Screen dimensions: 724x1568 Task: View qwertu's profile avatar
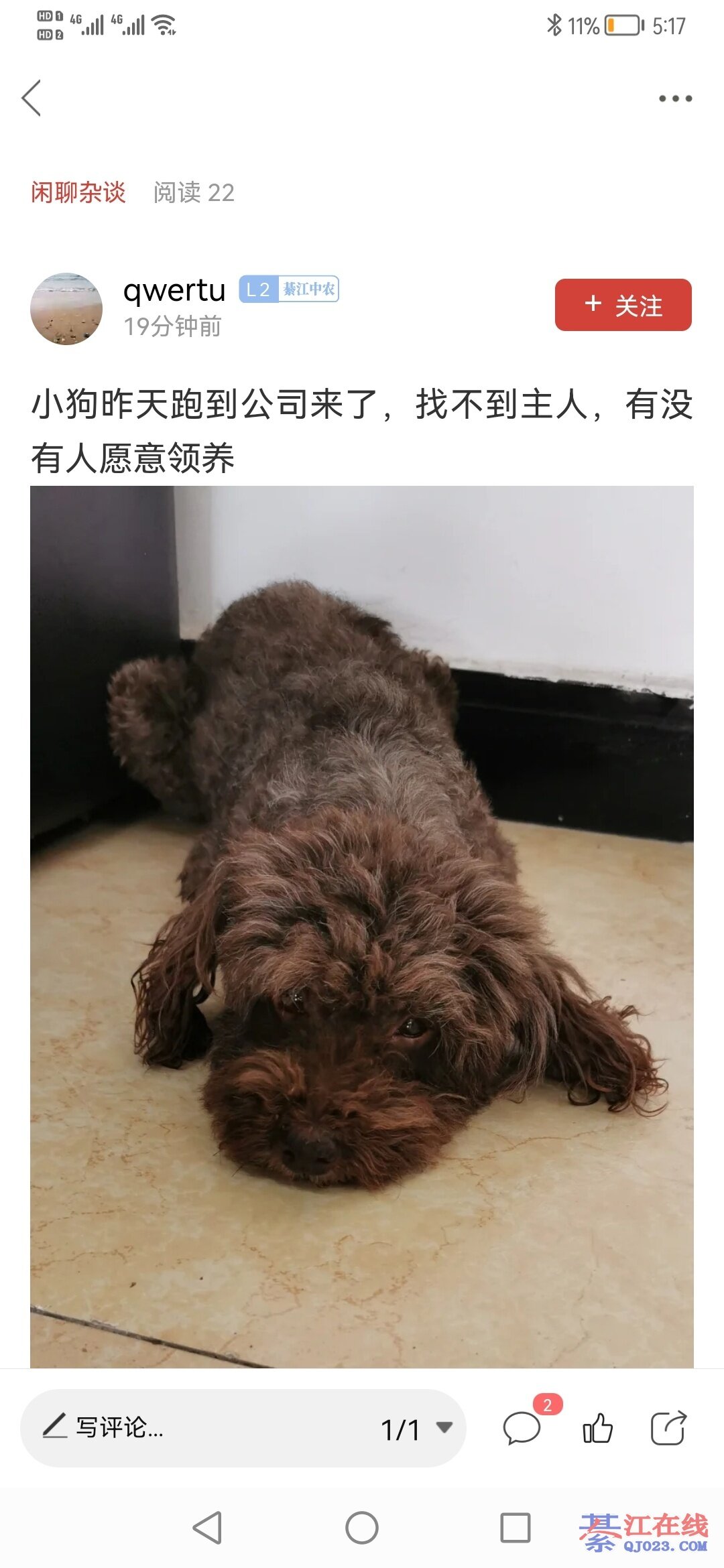(x=66, y=309)
